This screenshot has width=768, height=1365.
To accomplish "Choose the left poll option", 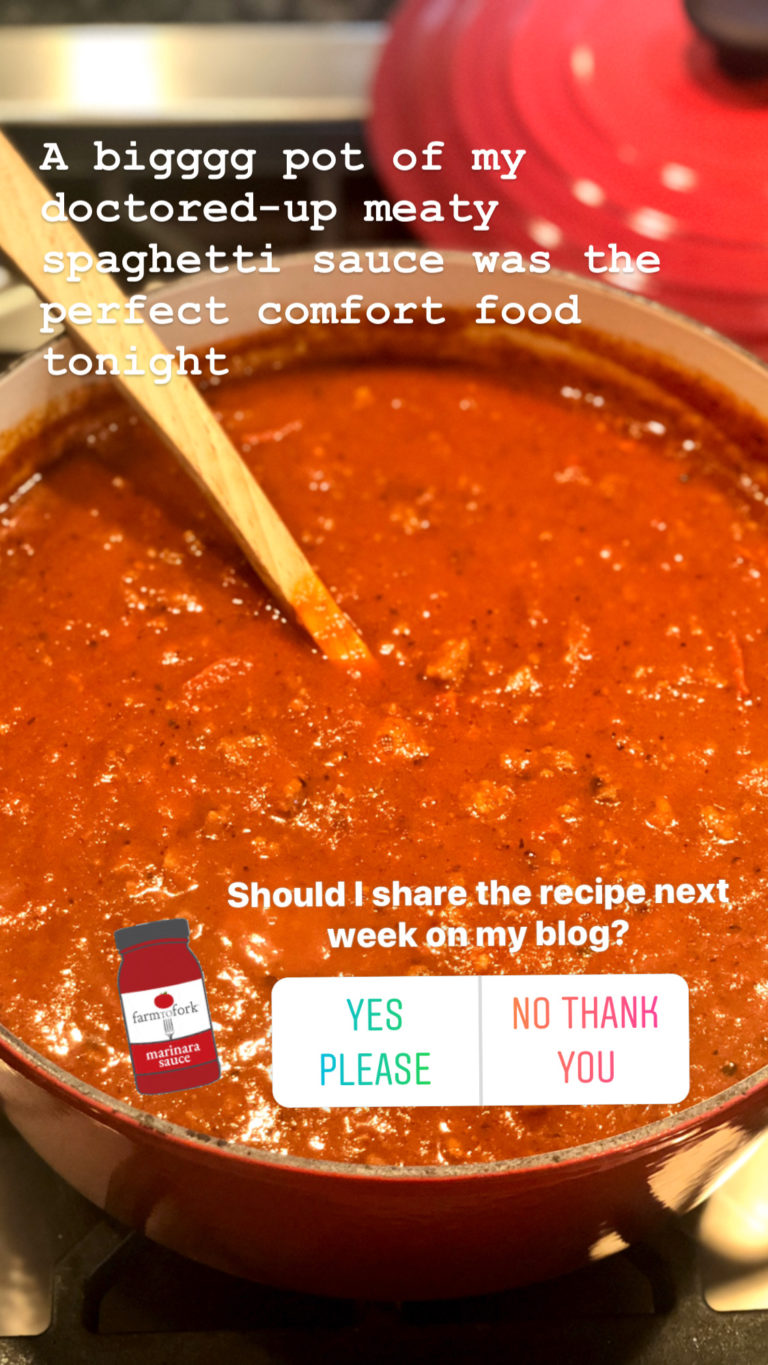I will 375,1040.
